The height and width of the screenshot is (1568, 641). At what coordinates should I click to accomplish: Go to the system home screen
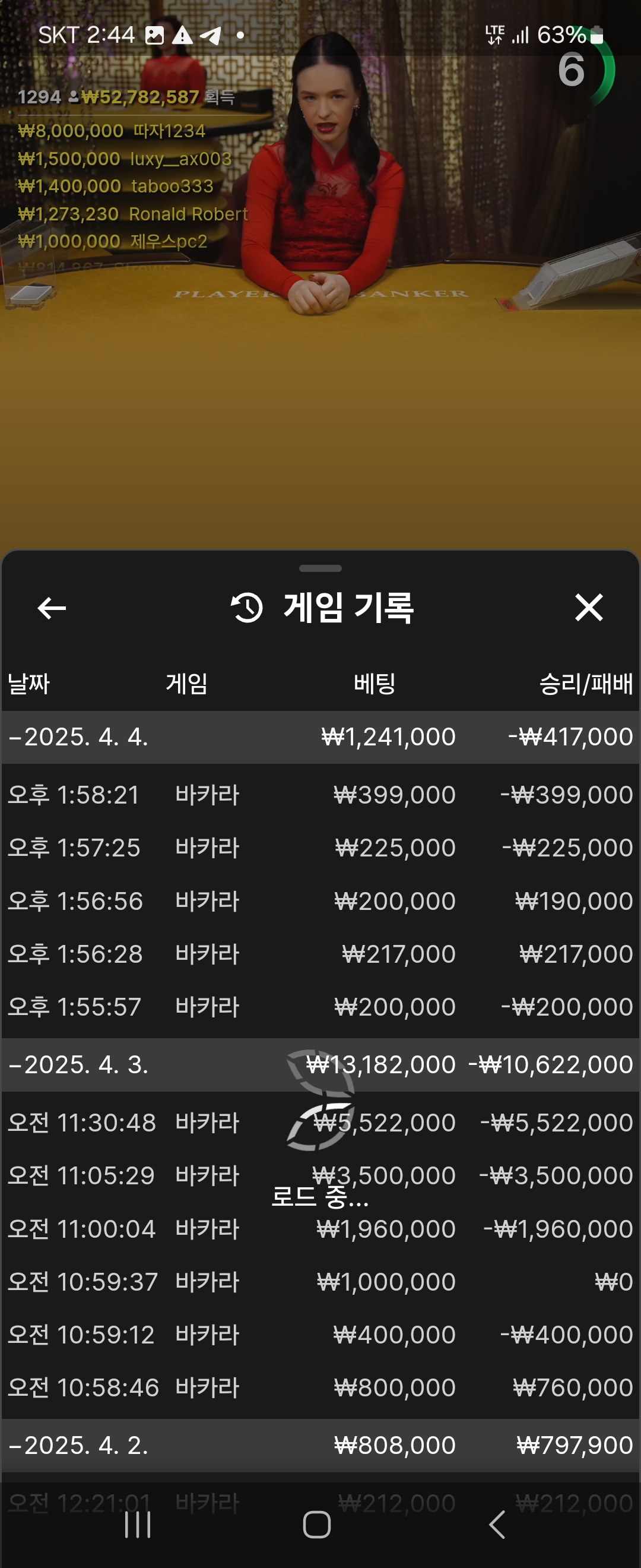[x=317, y=1525]
